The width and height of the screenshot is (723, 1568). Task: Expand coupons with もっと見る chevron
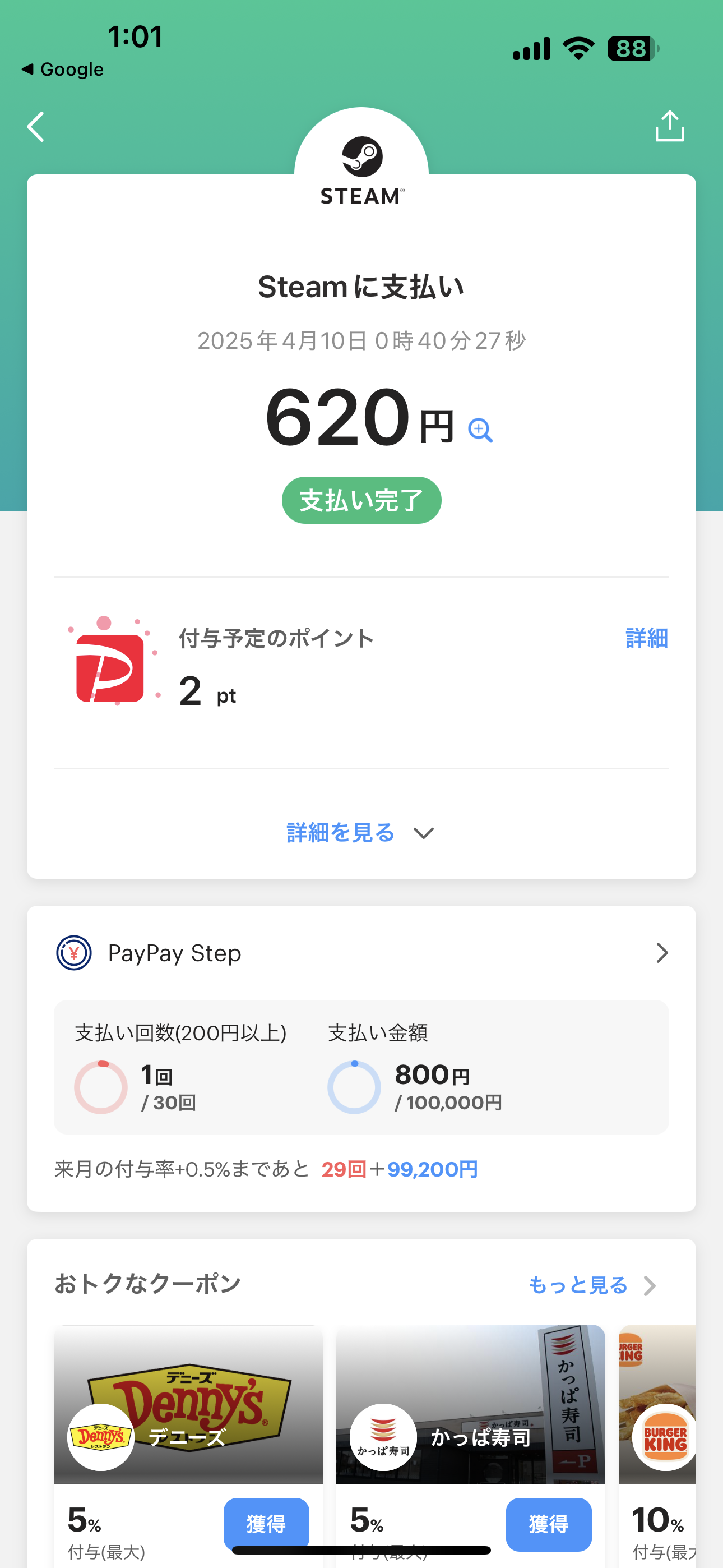click(650, 1285)
